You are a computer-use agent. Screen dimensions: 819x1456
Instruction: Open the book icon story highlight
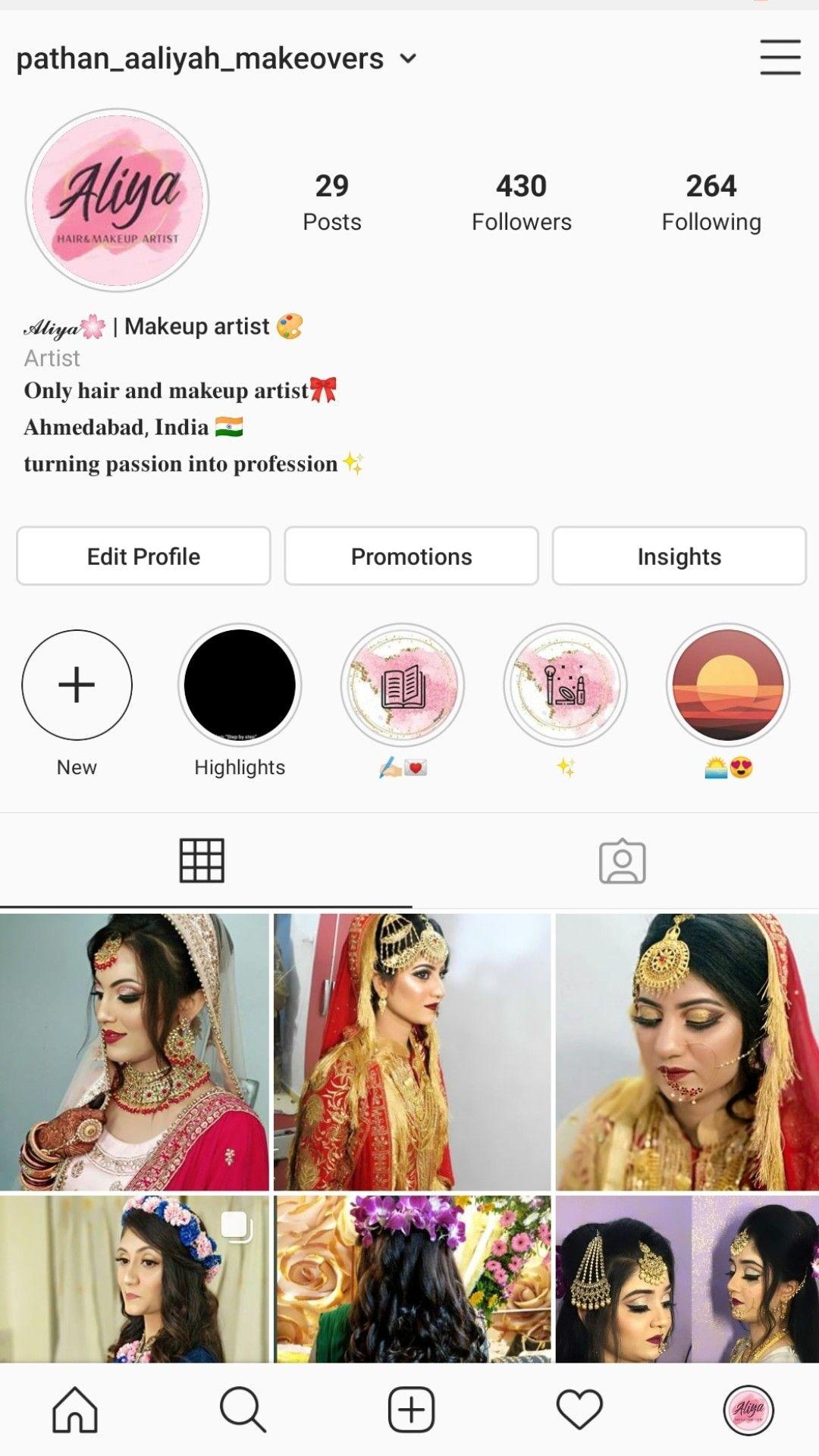click(403, 685)
